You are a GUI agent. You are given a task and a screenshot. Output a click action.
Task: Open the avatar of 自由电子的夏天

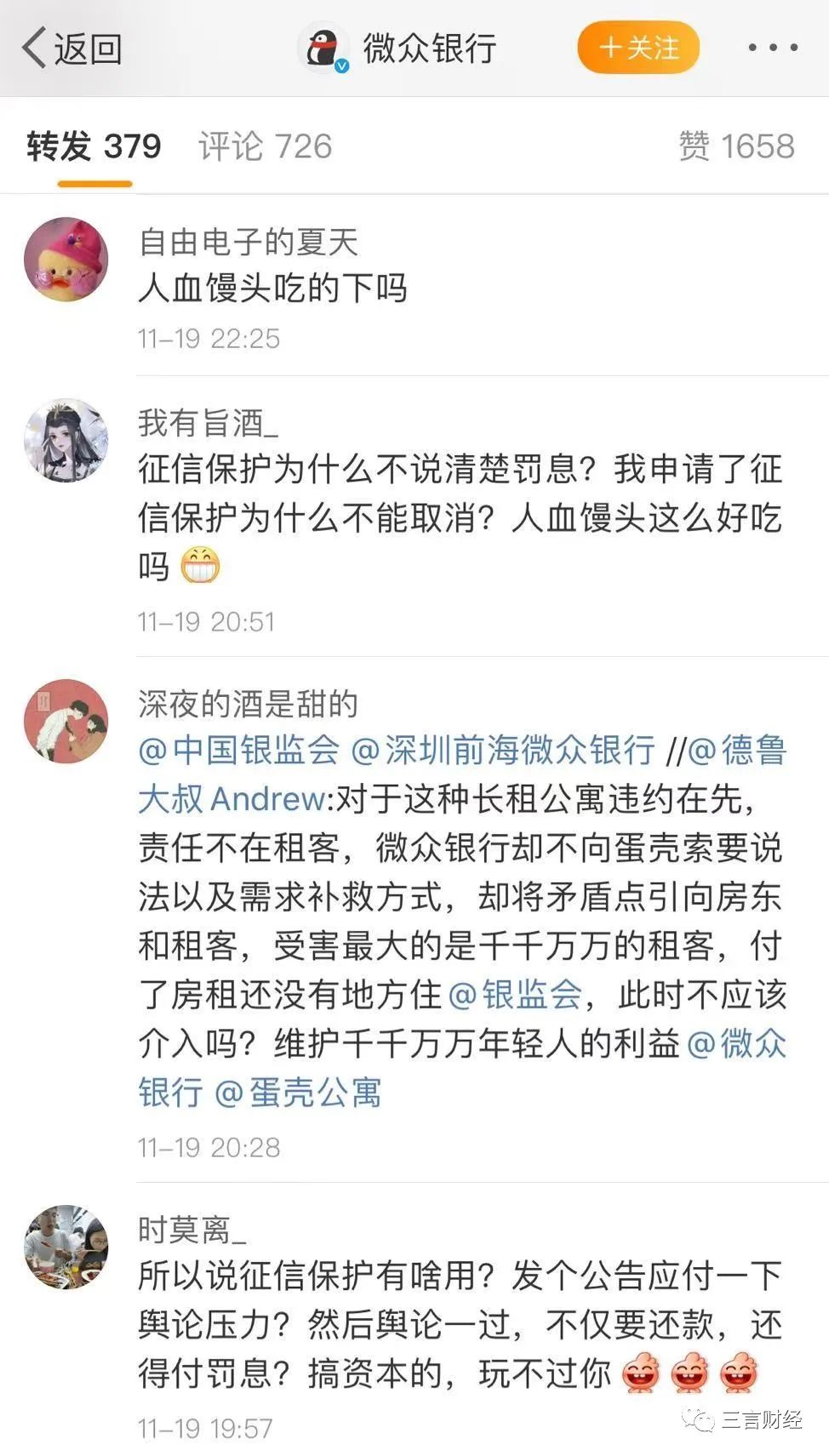pos(66,260)
